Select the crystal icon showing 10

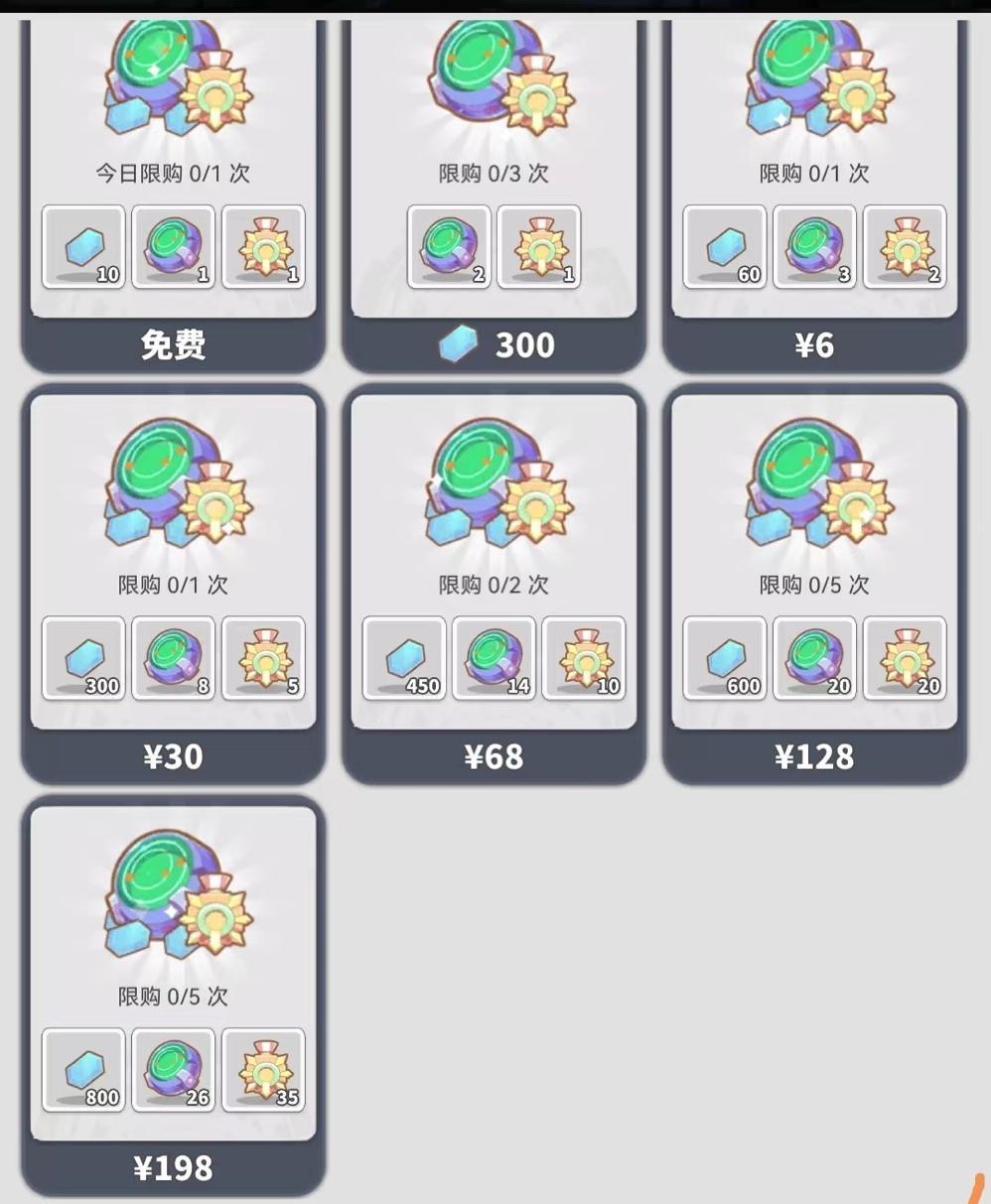(x=83, y=247)
